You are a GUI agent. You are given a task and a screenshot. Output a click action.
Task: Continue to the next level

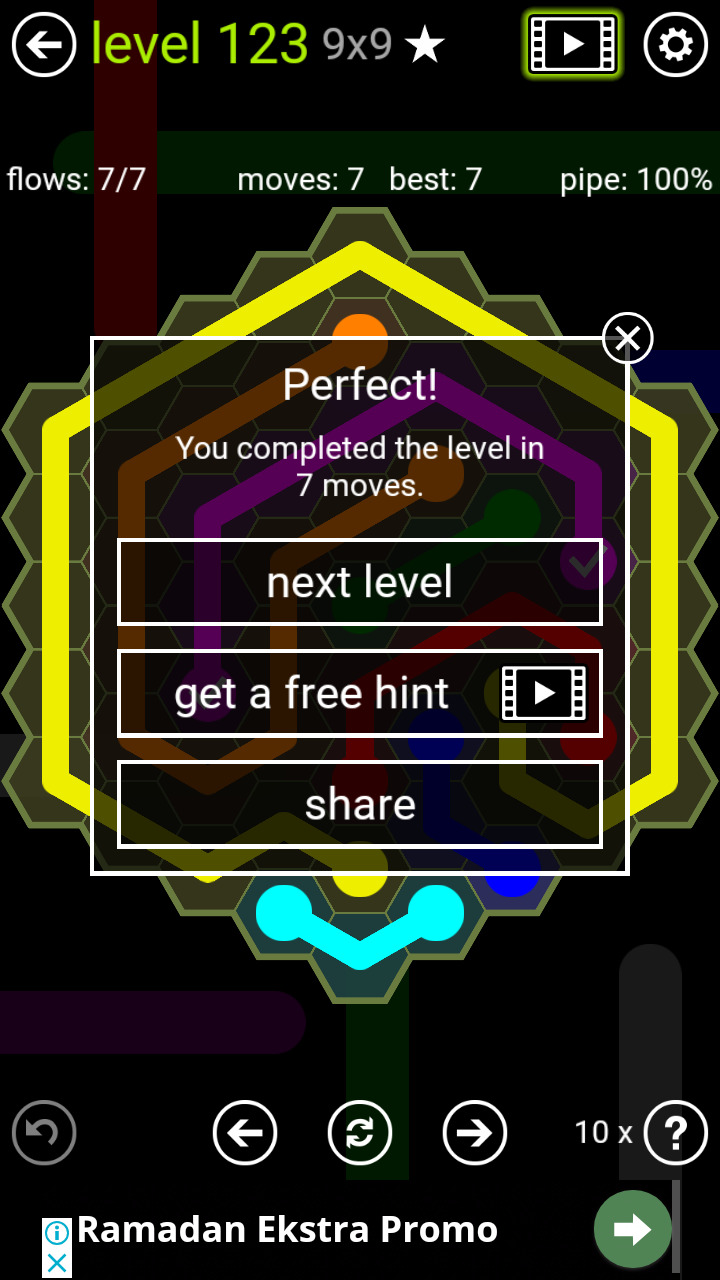point(360,582)
